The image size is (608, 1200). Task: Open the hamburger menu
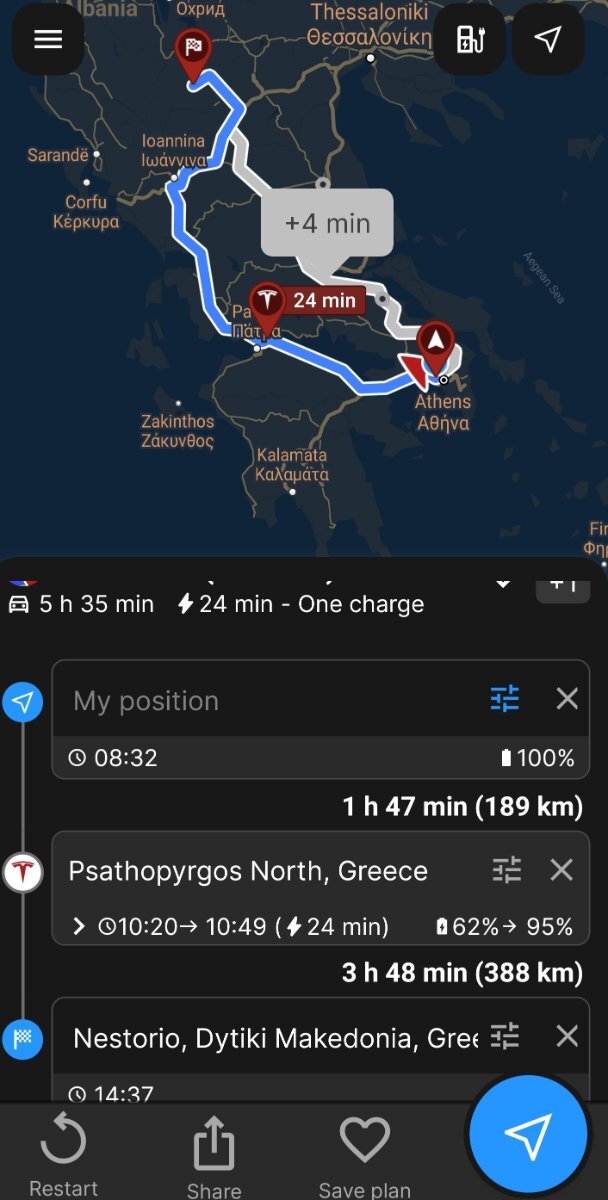coord(48,39)
